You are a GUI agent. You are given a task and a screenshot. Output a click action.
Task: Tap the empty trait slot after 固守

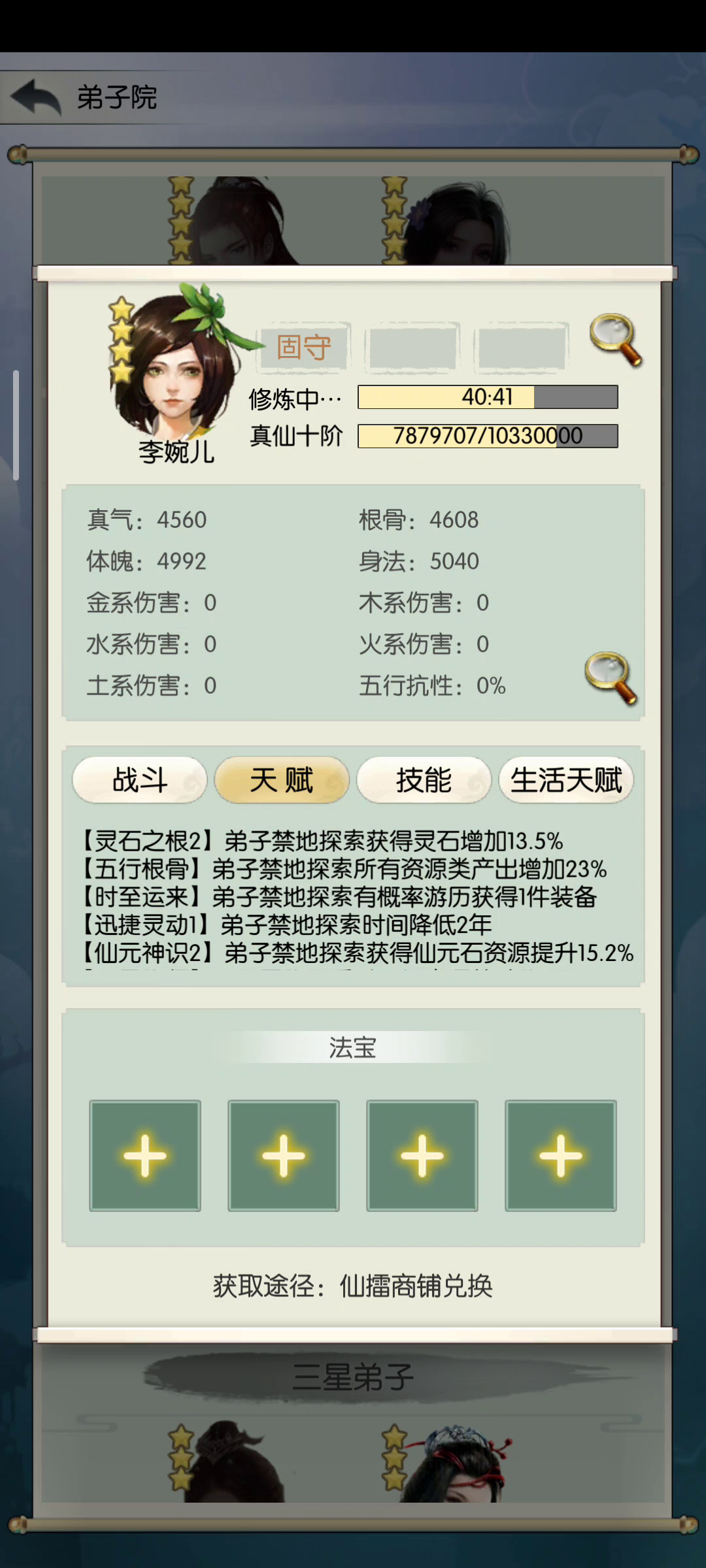412,348
